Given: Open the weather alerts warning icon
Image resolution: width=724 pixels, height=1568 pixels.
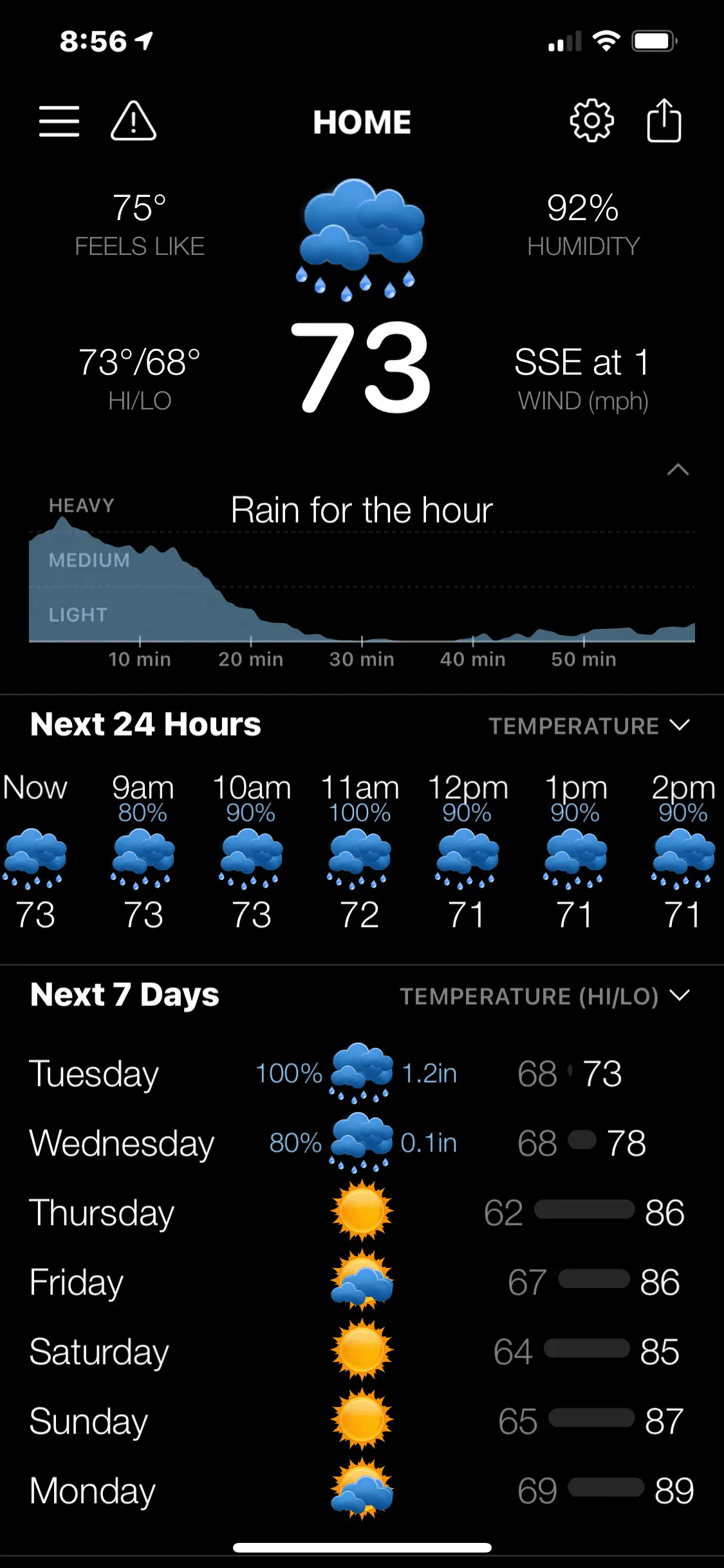Looking at the screenshot, I should pos(133,121).
